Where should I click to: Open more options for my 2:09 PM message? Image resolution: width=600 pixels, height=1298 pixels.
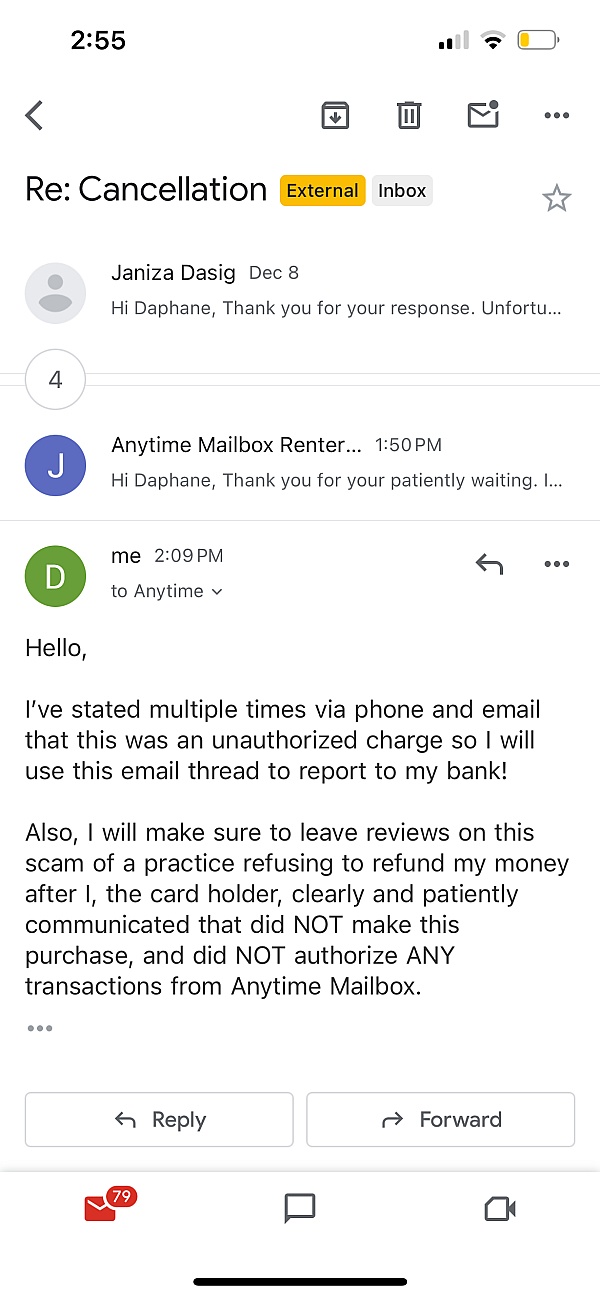pos(556,565)
